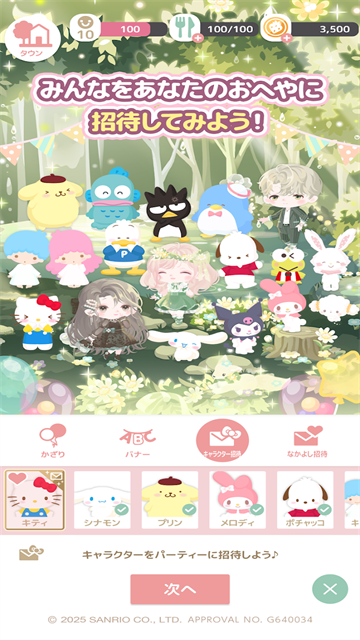Select the キャラクター招待 tab
Screen dimensions: 360x640
222,440
